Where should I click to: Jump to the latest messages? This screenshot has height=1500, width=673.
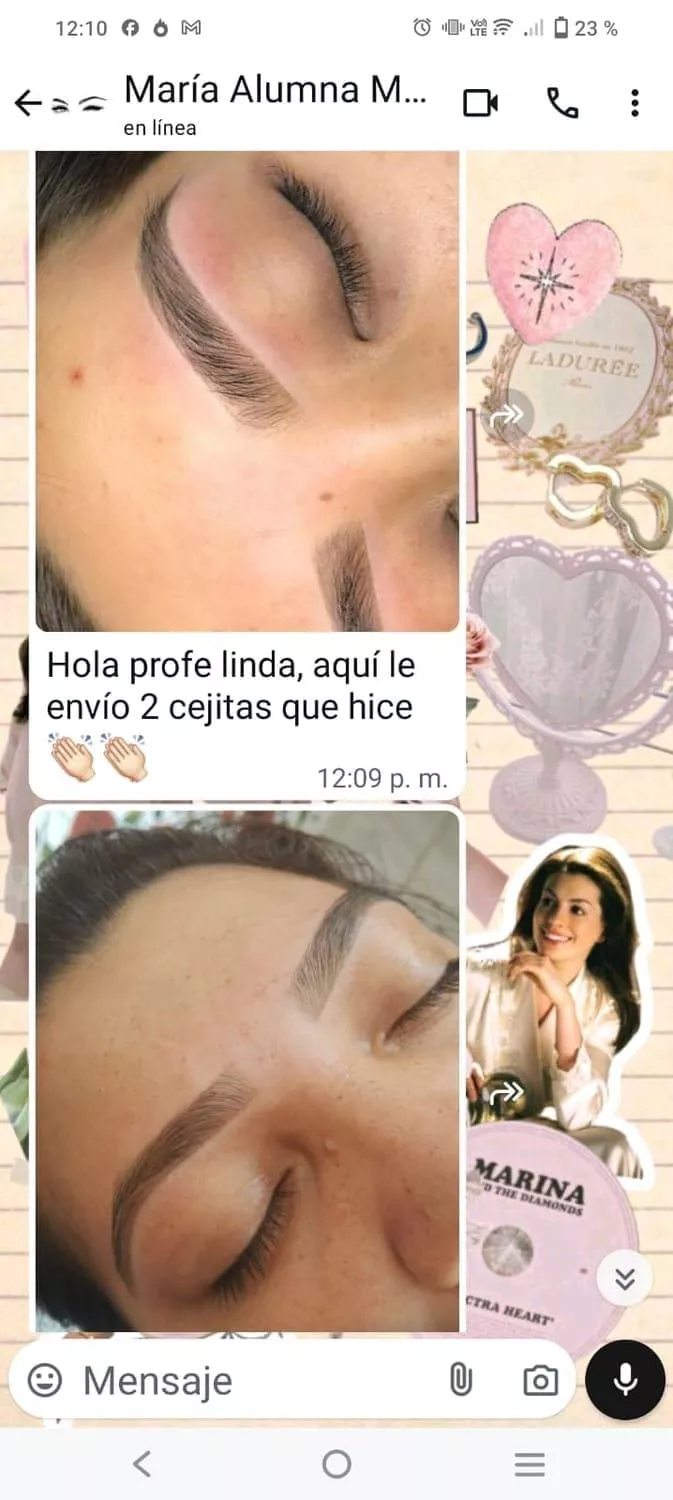(x=625, y=1278)
